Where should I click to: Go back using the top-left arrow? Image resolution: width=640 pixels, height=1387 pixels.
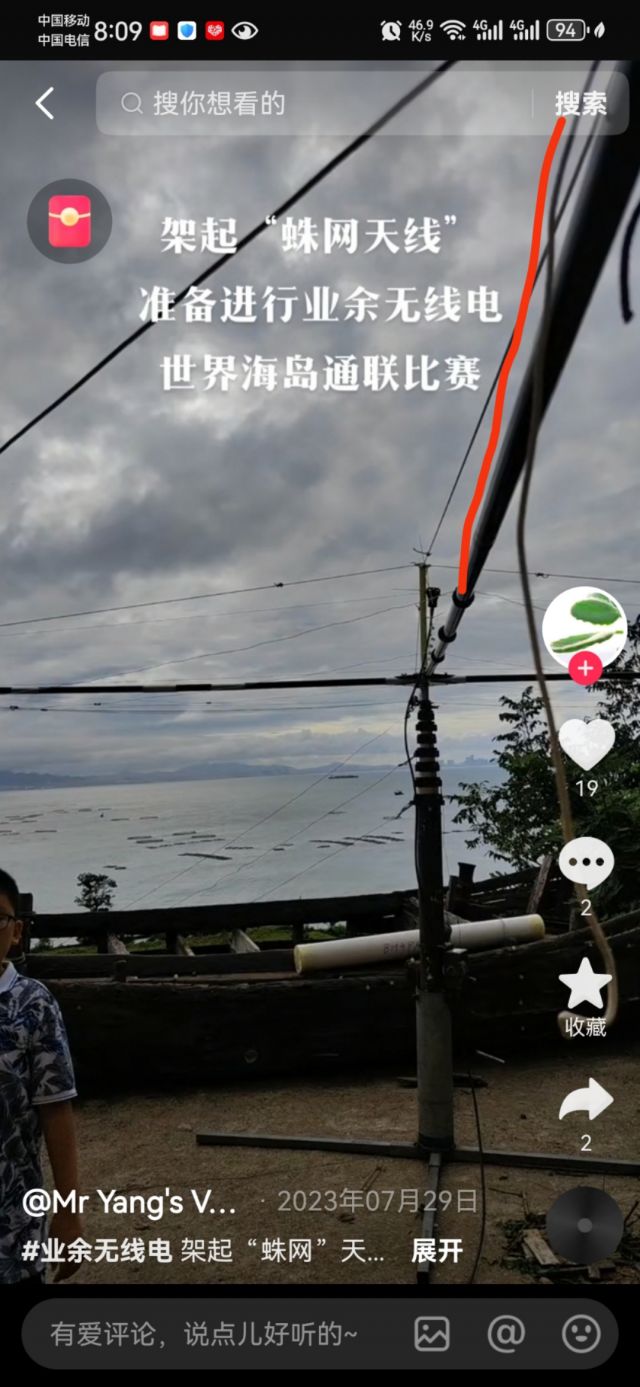coord(44,103)
